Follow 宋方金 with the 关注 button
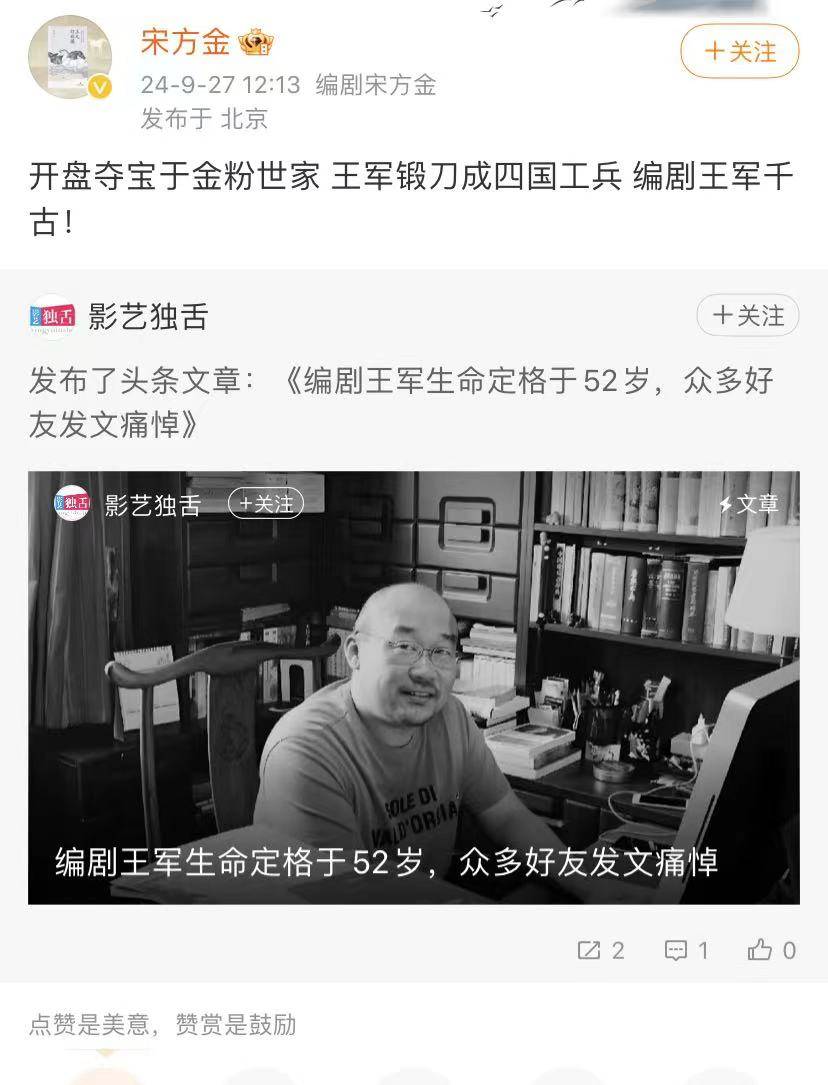The height and width of the screenshot is (1085, 828). [x=740, y=51]
